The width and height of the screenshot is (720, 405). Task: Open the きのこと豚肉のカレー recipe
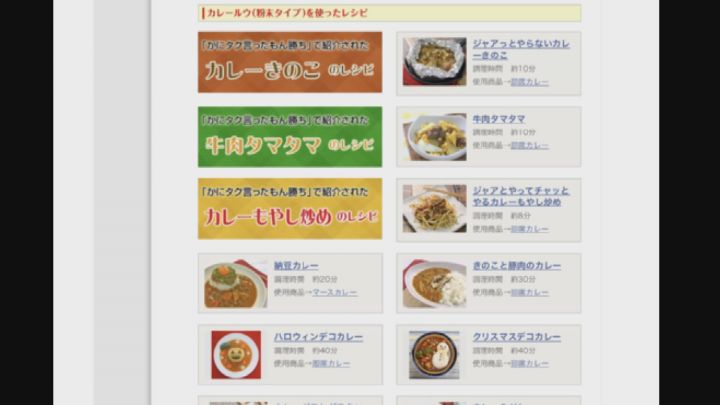[516, 266]
